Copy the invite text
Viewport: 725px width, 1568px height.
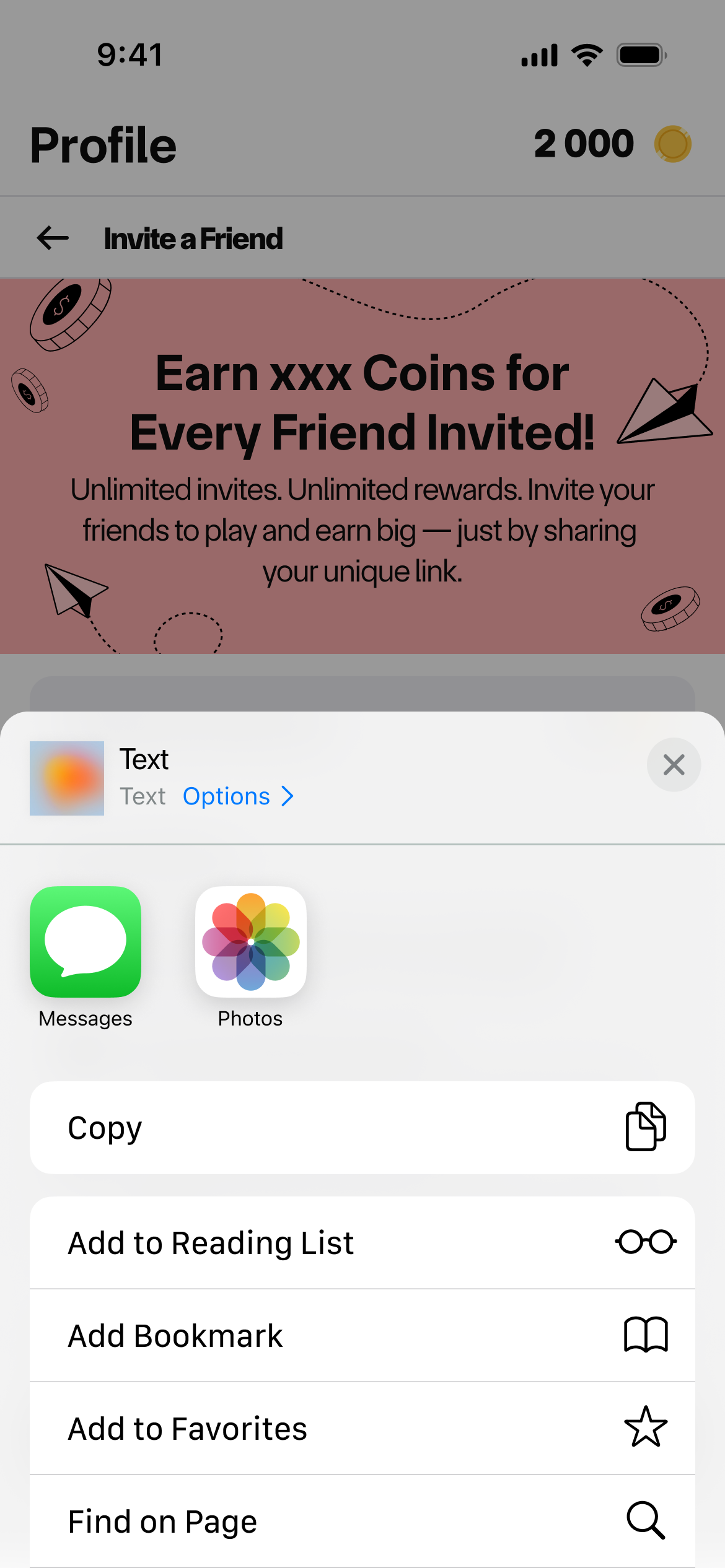click(362, 1128)
